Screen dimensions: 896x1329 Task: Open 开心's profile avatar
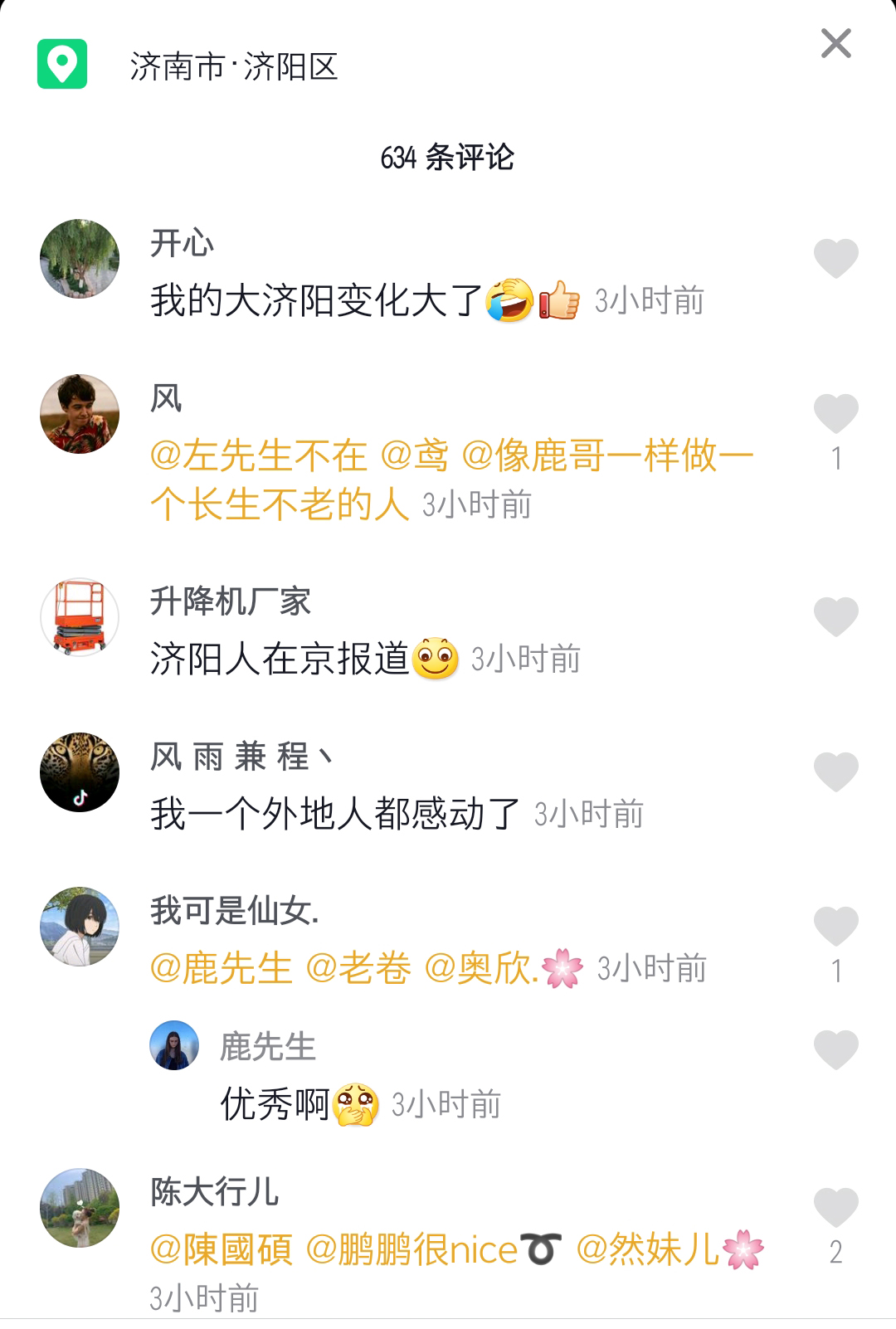[80, 259]
